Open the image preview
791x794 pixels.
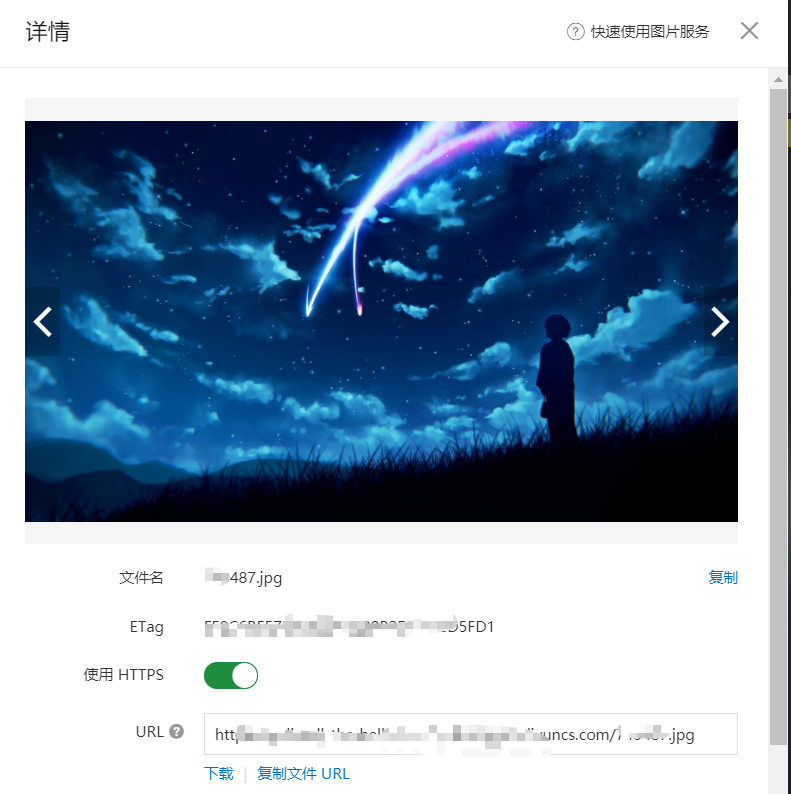coord(380,321)
